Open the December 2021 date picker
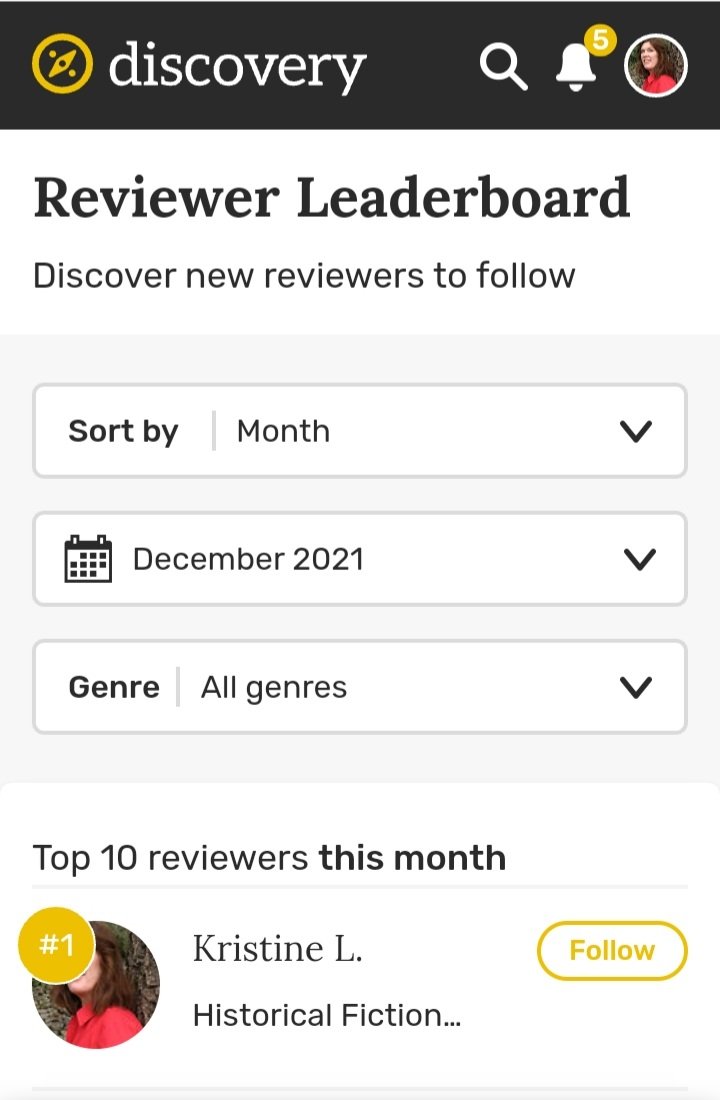Screen dimensions: 720x1100 (x=360, y=559)
